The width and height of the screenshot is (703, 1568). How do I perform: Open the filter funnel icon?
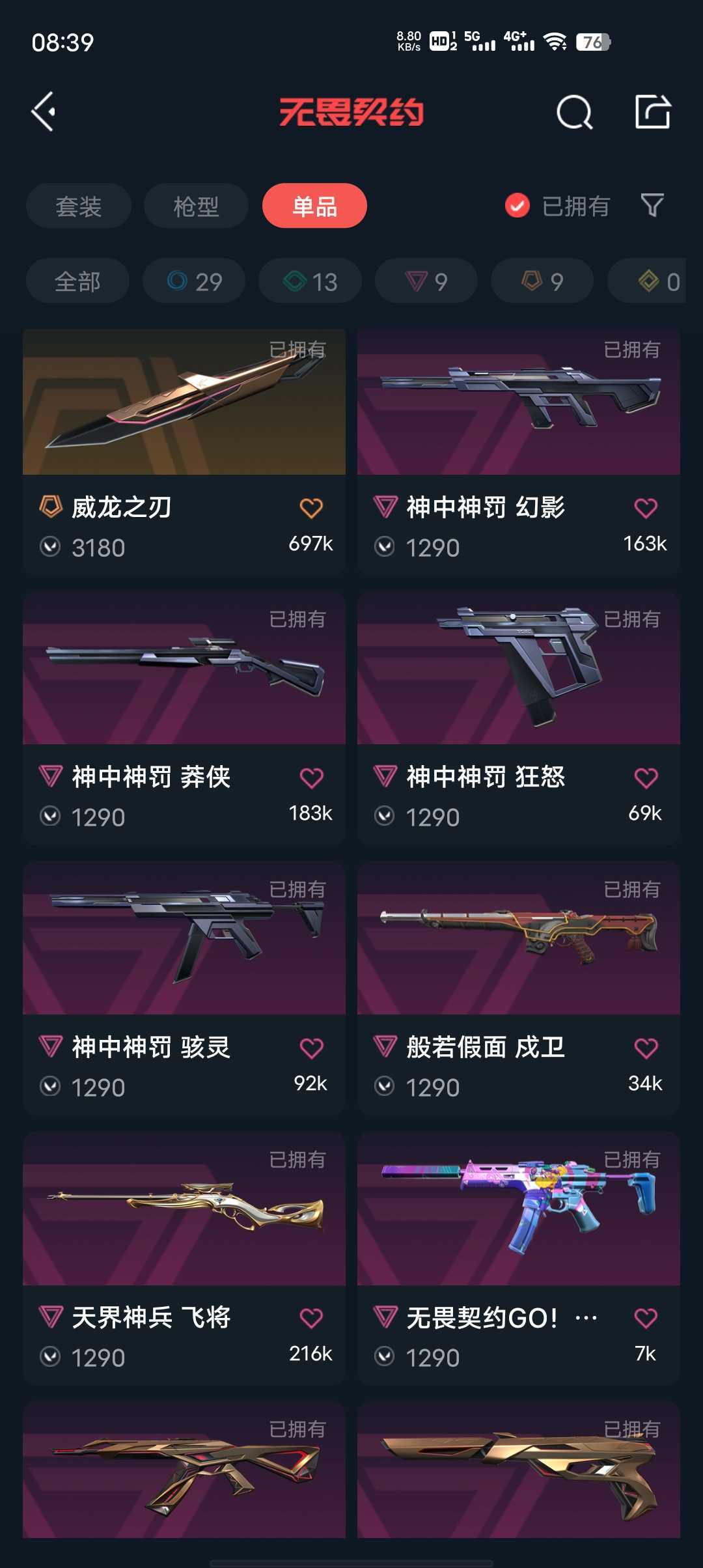coord(653,206)
